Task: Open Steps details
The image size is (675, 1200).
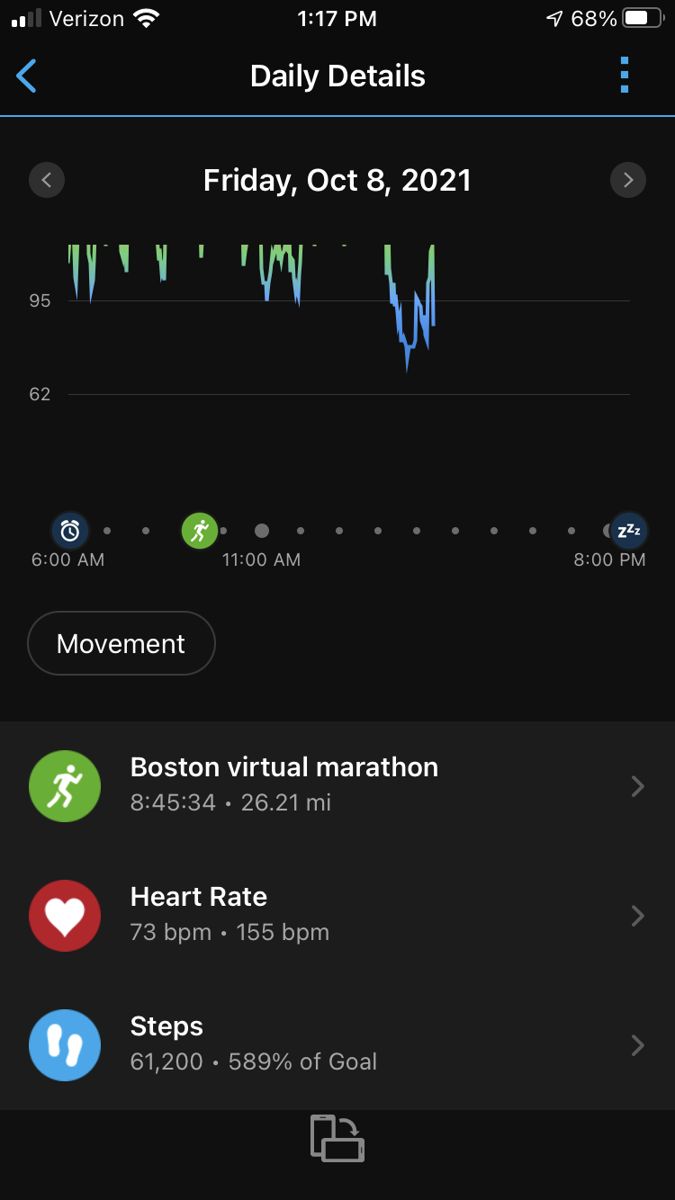Action: (x=337, y=1045)
